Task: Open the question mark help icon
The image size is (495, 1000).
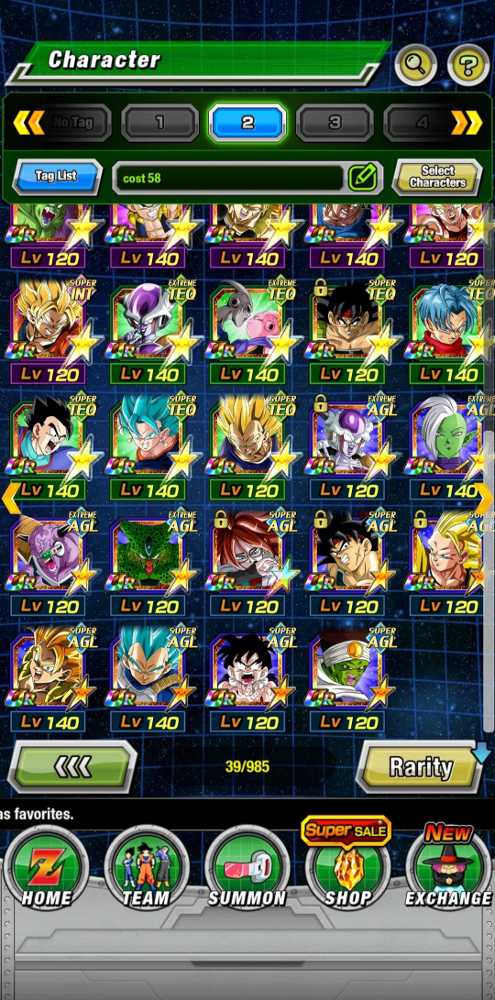Action: click(x=468, y=64)
